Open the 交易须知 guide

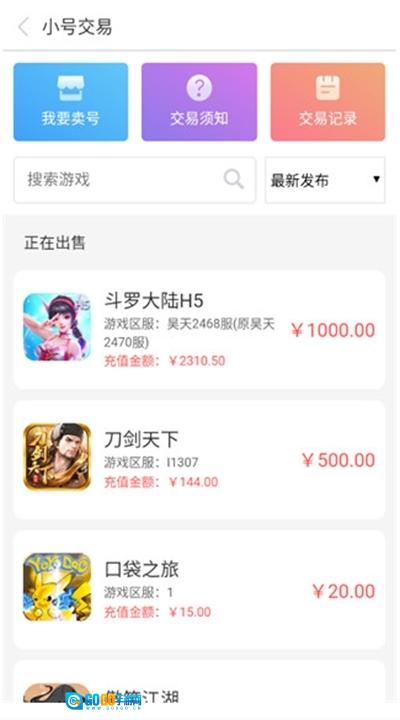[x=199, y=102]
